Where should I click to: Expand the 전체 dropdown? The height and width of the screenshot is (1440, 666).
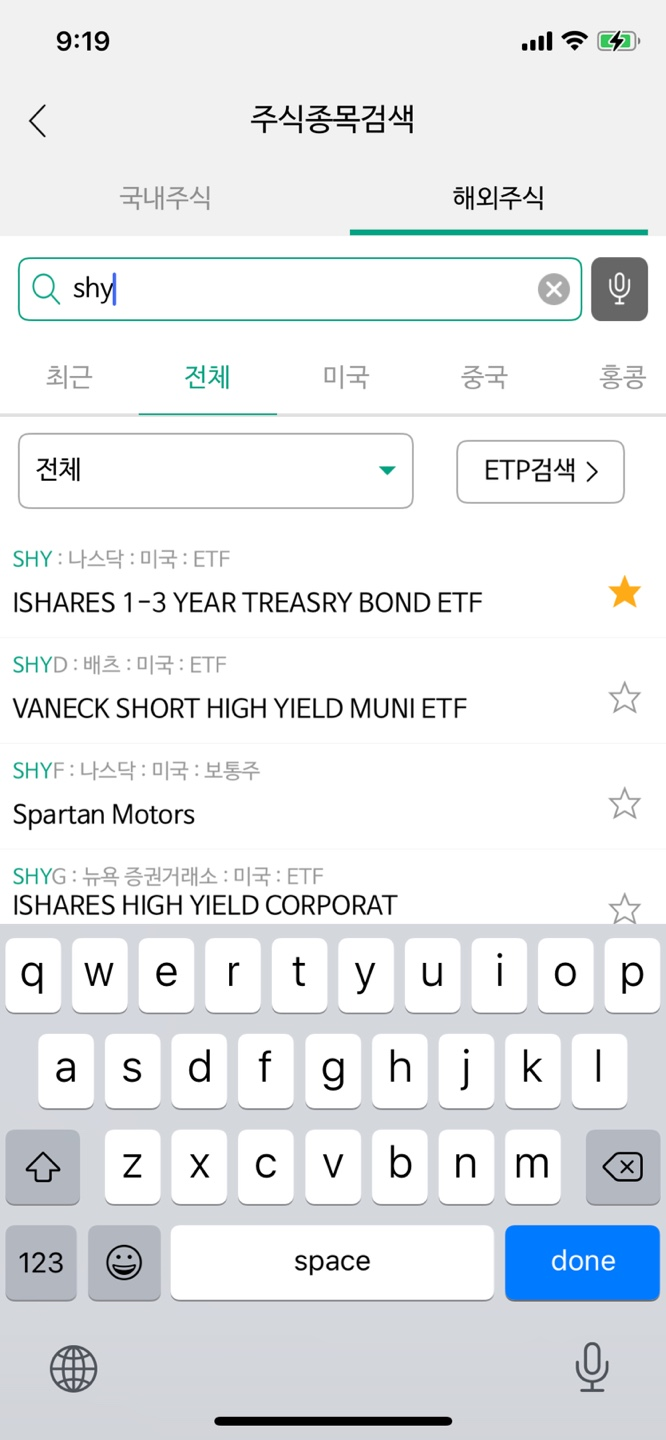[x=215, y=470]
